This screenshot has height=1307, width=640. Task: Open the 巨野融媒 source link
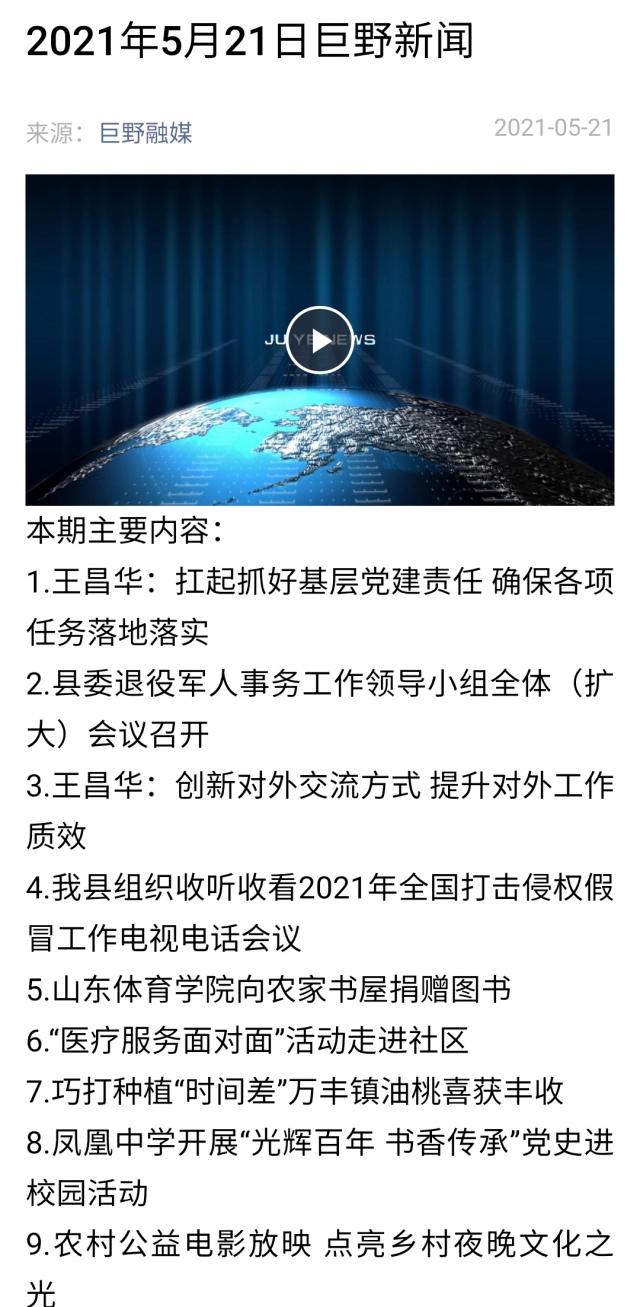click(x=146, y=133)
